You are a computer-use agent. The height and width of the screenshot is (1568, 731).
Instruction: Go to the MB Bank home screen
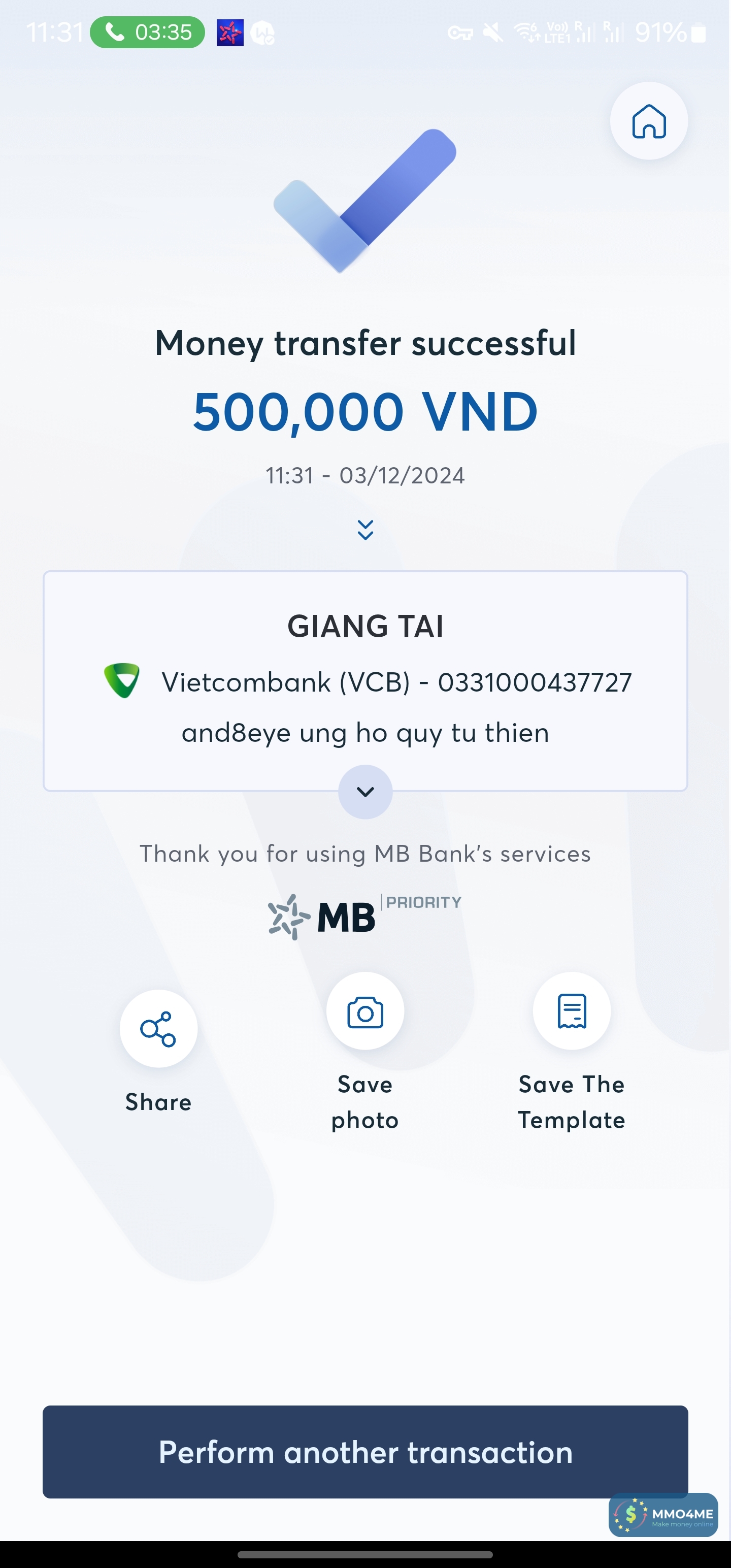[x=649, y=121]
